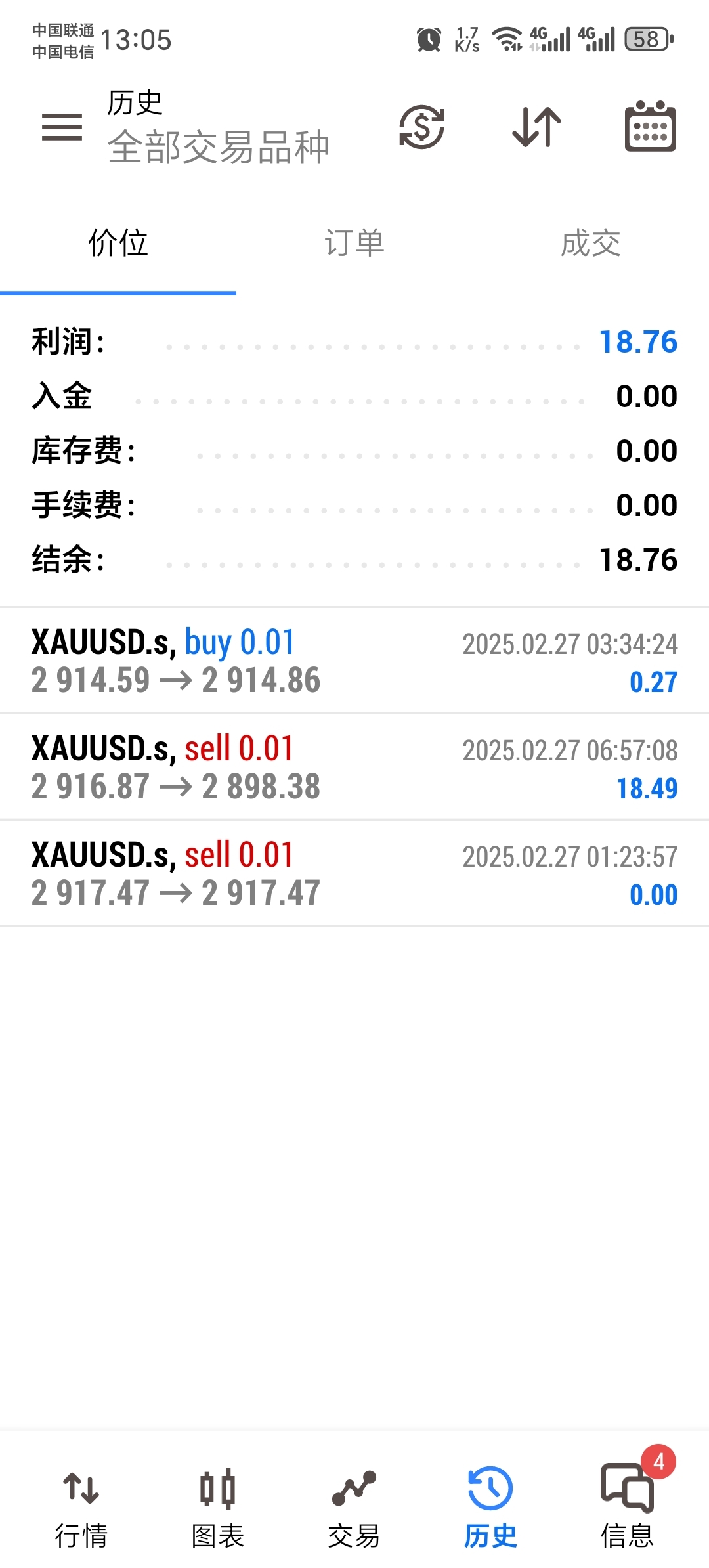Switch to the 订单 tab

(x=354, y=244)
